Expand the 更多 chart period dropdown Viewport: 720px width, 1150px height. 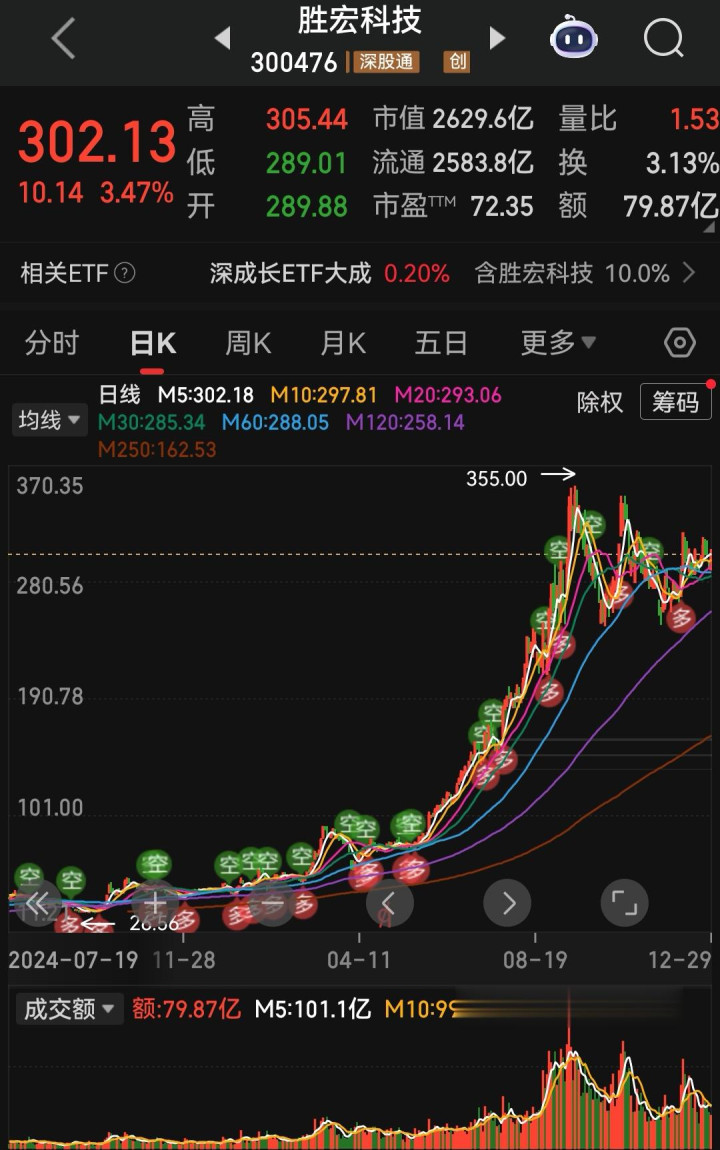pyautogui.click(x=558, y=344)
